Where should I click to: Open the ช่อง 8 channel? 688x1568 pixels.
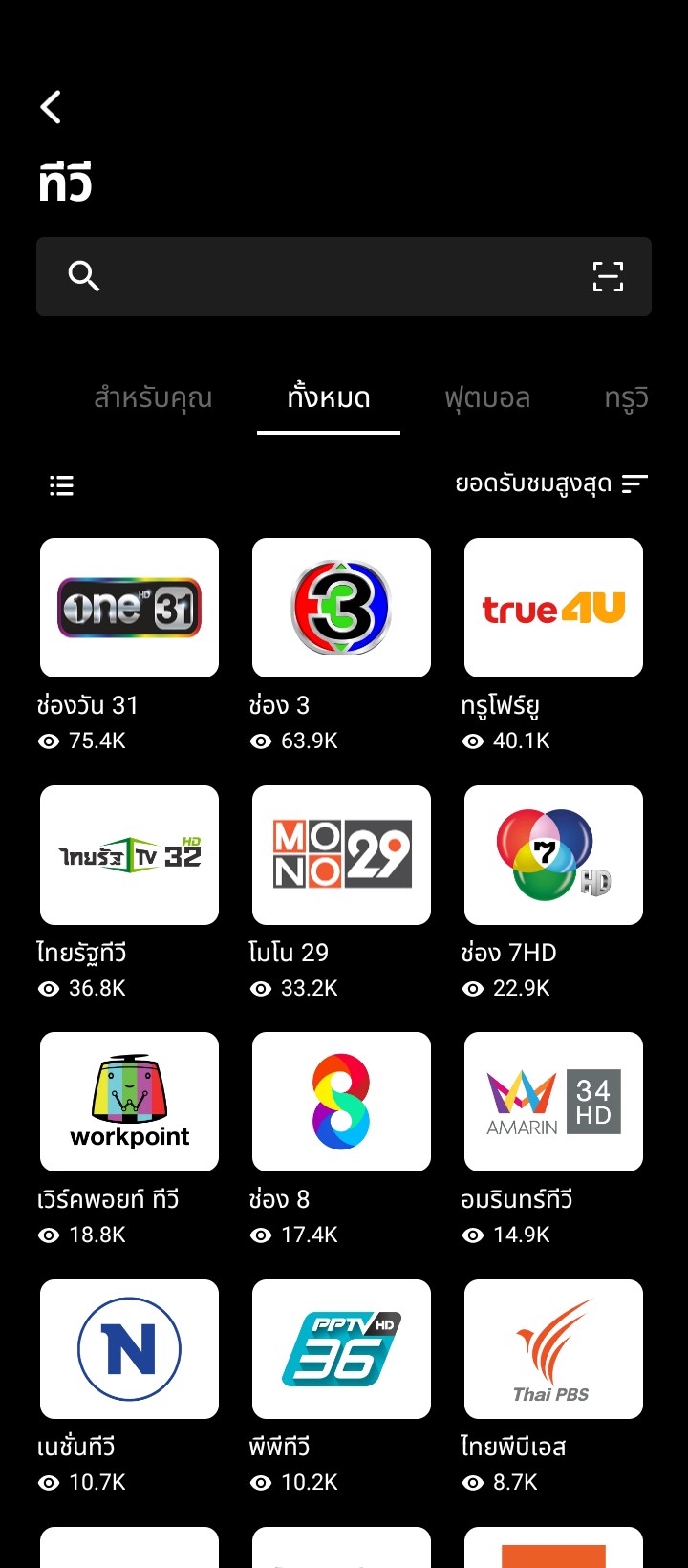341,1102
